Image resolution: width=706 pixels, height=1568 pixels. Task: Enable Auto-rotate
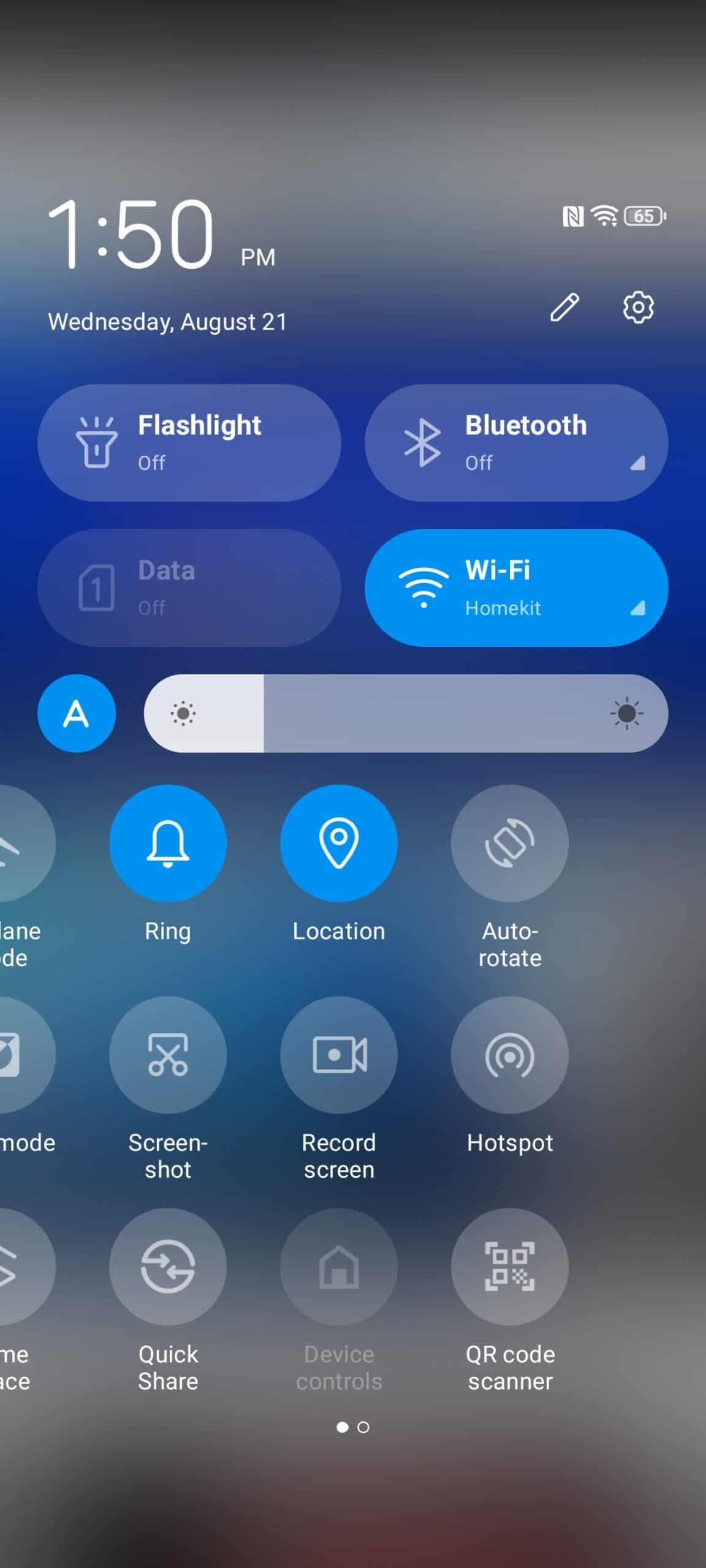coord(510,843)
